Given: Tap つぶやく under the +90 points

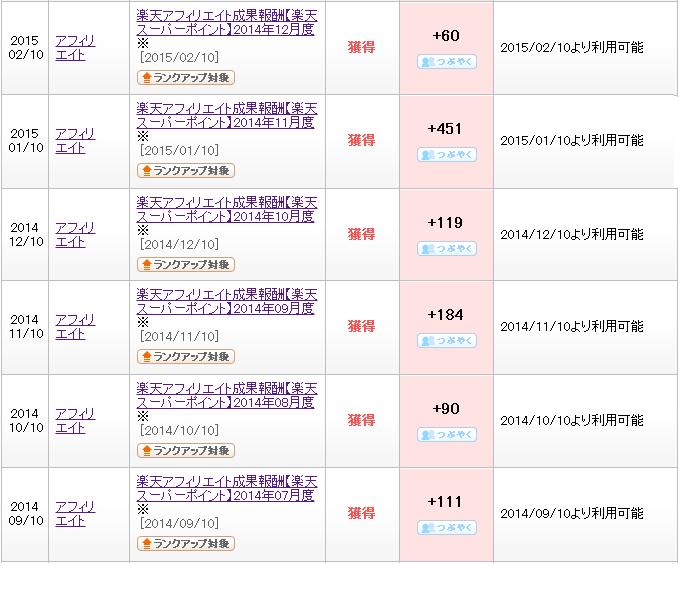Looking at the screenshot, I should tap(446, 435).
